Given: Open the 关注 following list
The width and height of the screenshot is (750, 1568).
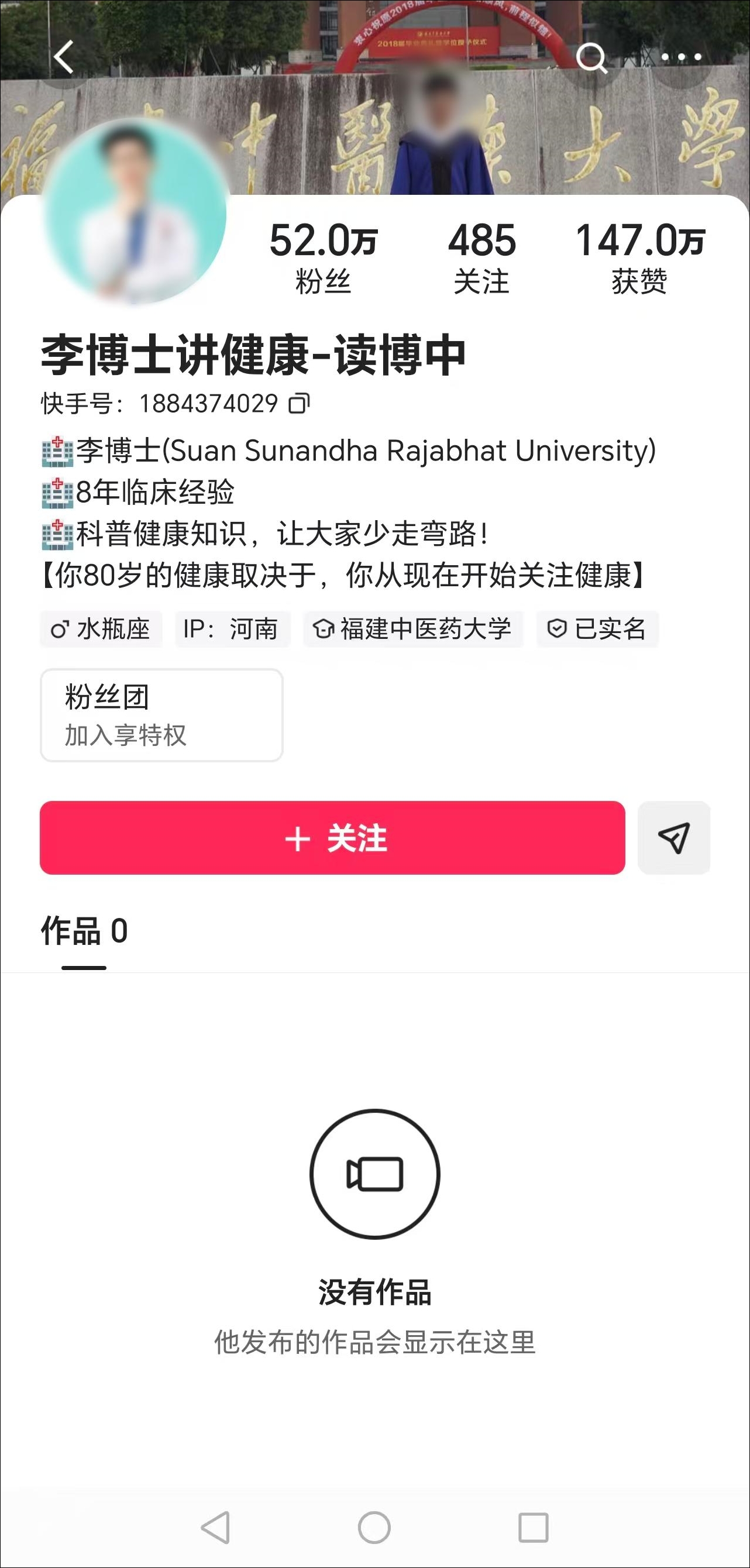Looking at the screenshot, I should [x=481, y=257].
